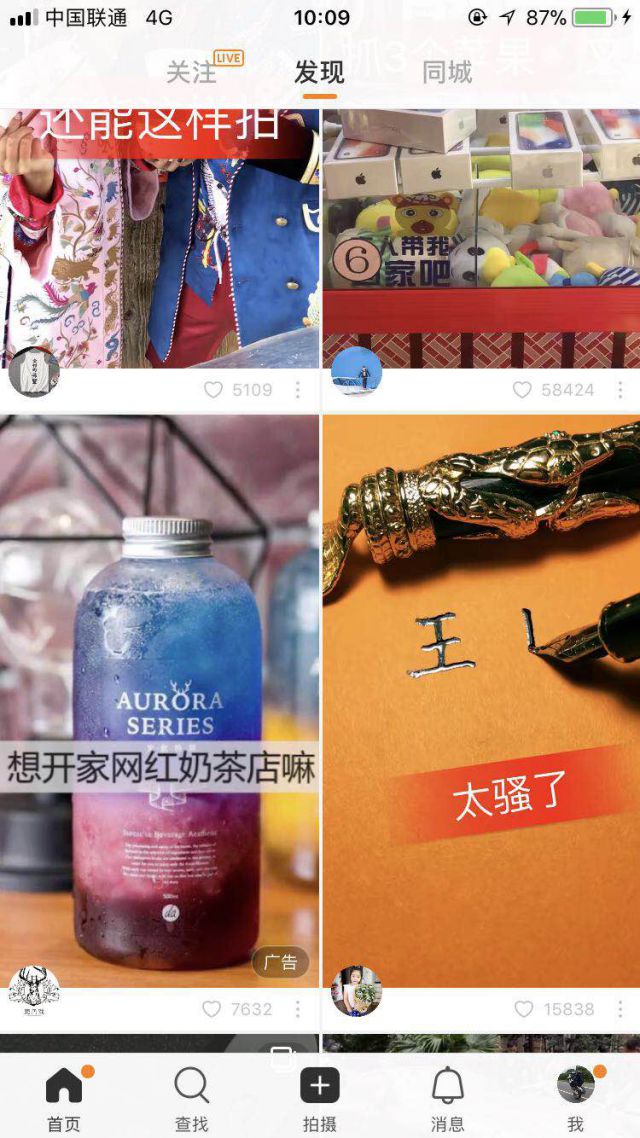Image resolution: width=640 pixels, height=1138 pixels.
Task: Open the 我 profile tab
Action: coord(575,1096)
